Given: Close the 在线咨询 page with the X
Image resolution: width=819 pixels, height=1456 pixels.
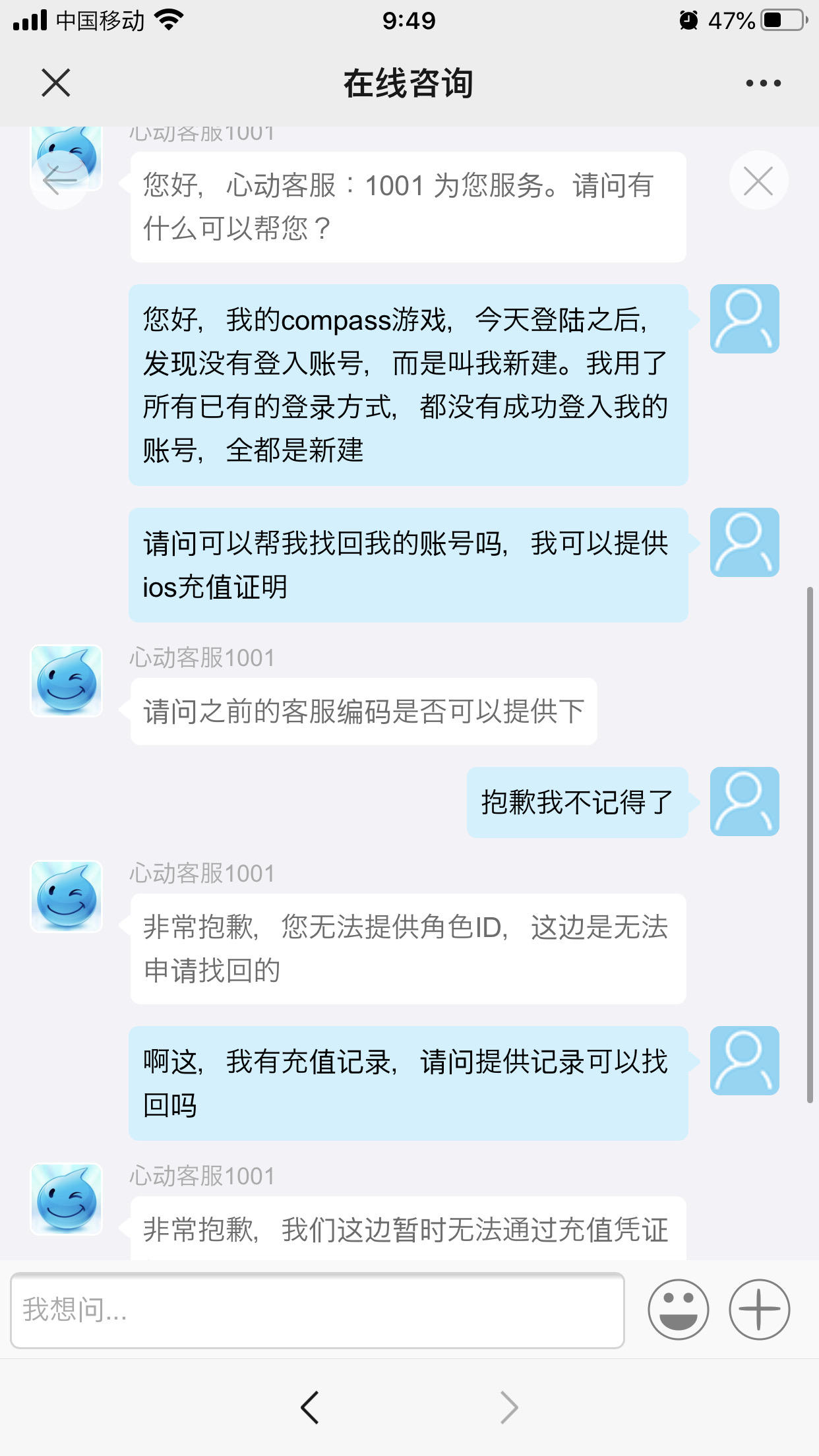Looking at the screenshot, I should (x=55, y=83).
